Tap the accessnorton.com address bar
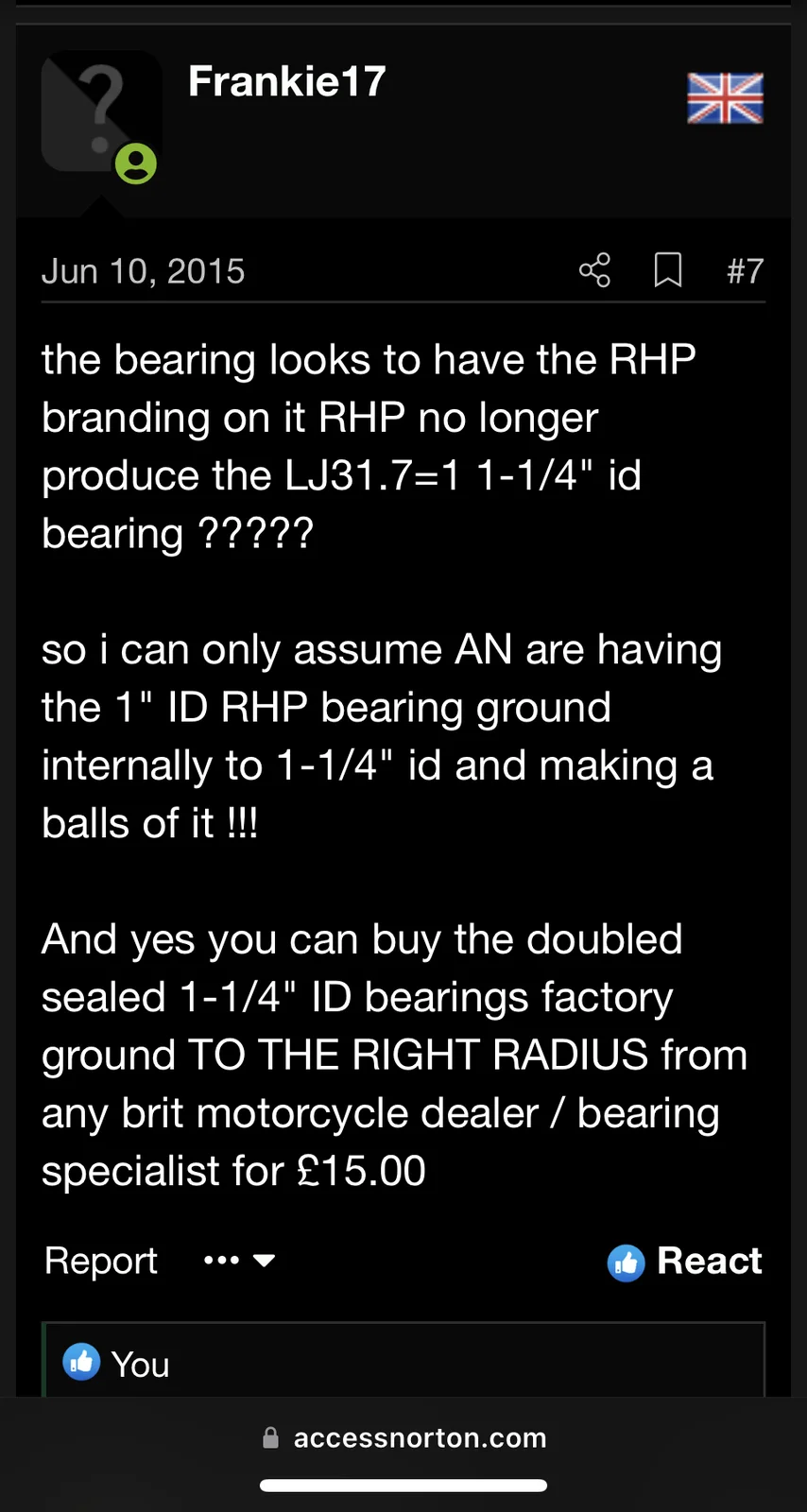 pyautogui.click(x=404, y=1437)
